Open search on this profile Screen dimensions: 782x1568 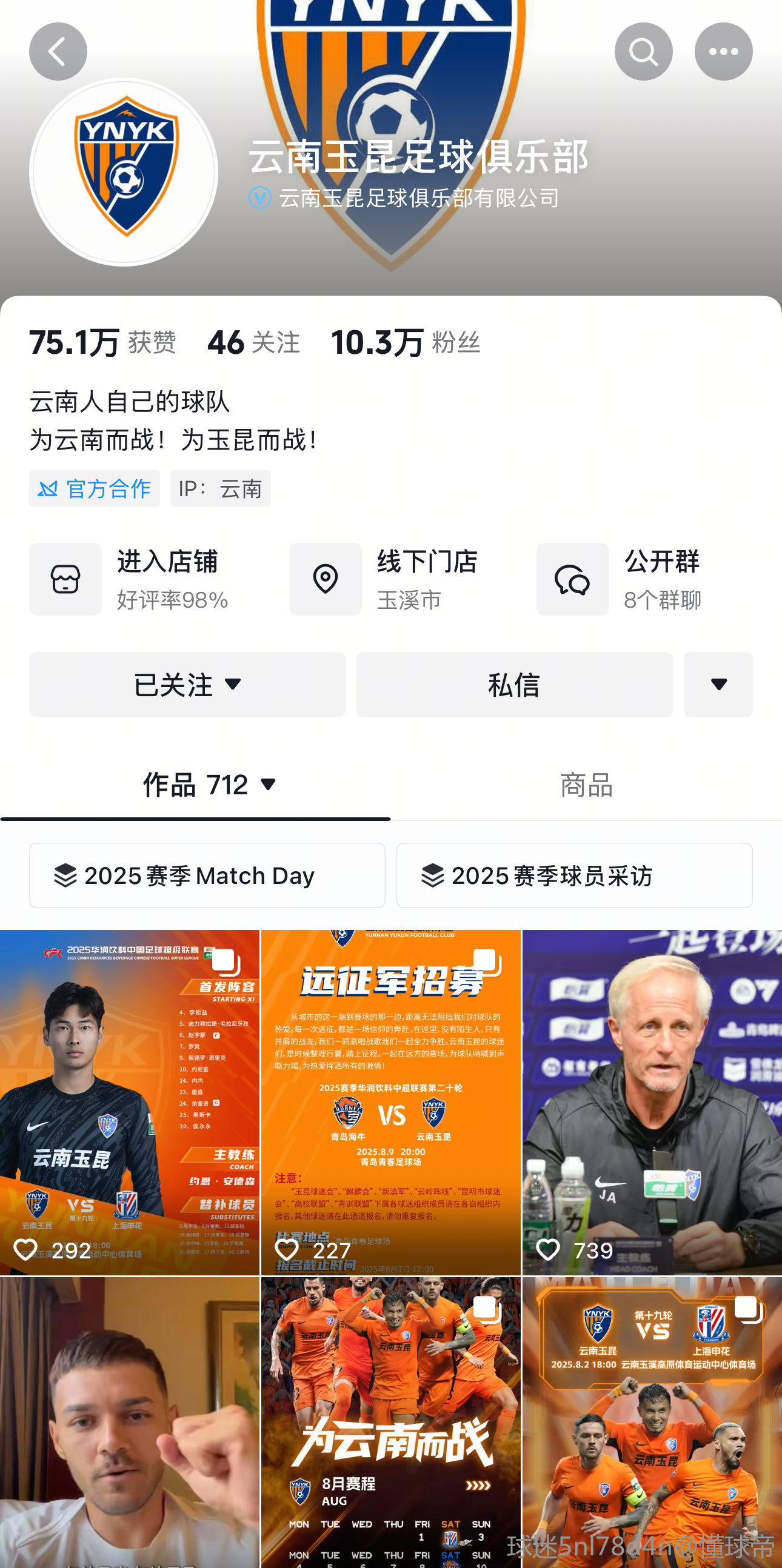coord(643,51)
